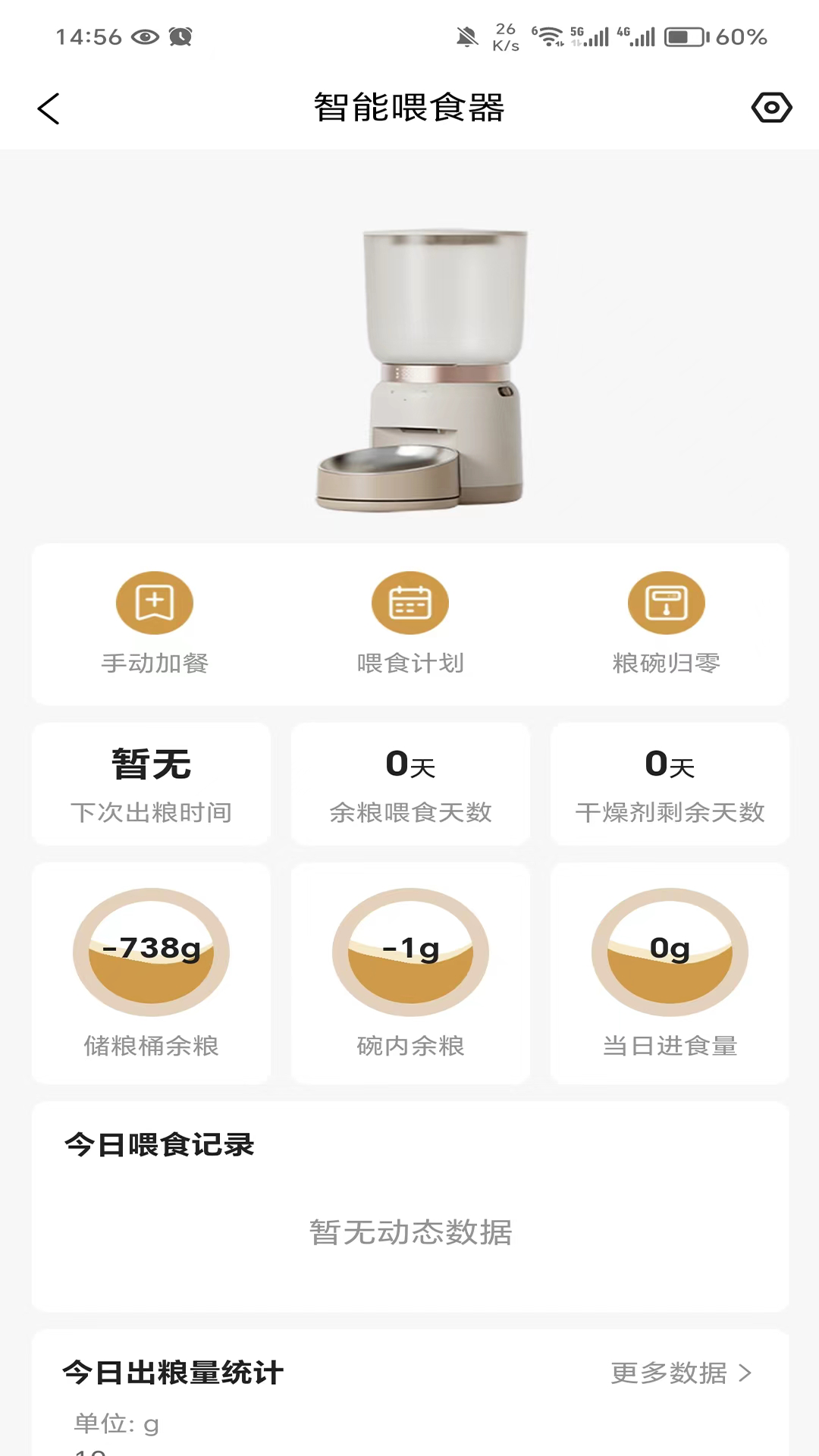Expand 更多数据 to view more statistics
This screenshot has width=819, height=1456.
[666, 1373]
